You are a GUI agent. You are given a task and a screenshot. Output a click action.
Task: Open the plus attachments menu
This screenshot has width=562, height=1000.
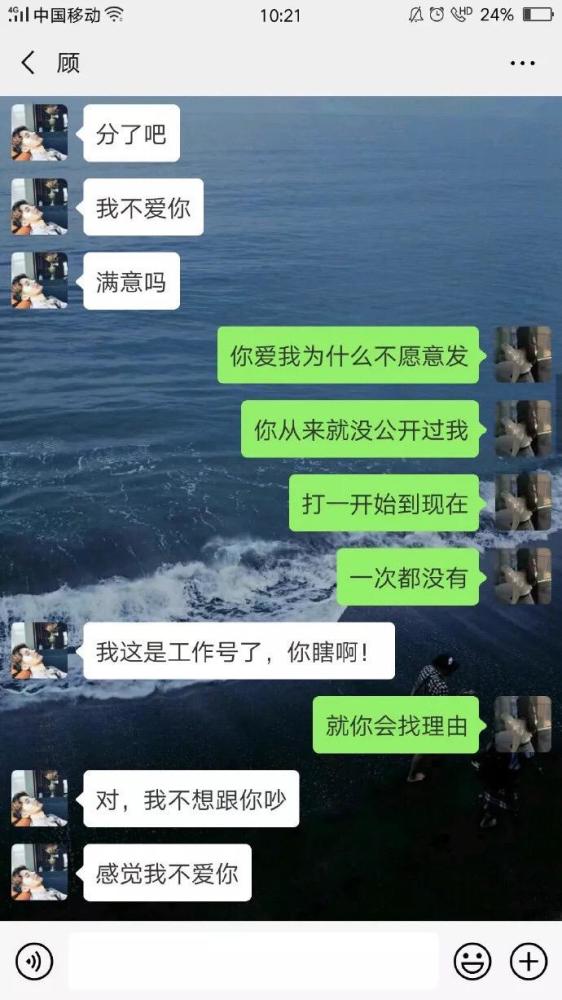click(529, 961)
